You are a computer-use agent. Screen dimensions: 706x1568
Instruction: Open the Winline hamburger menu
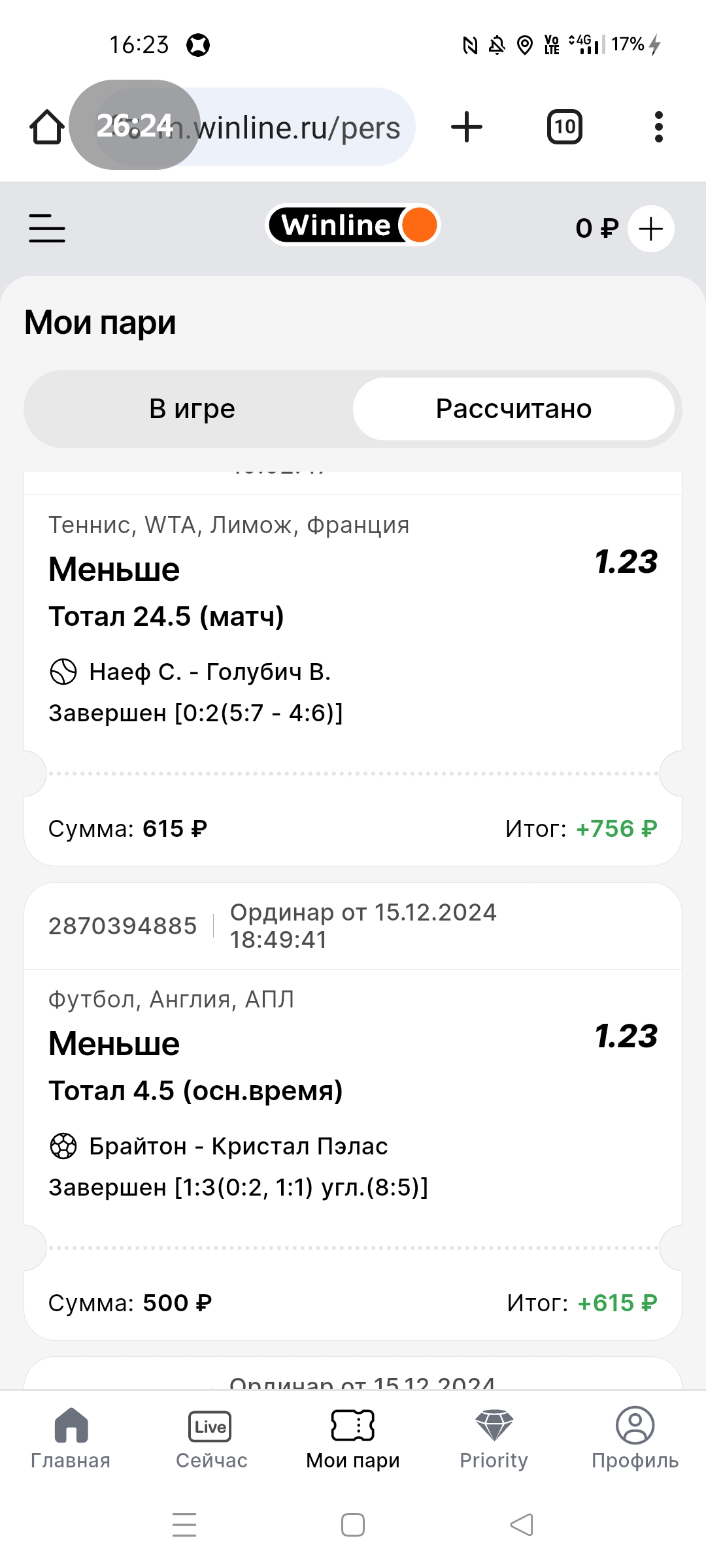[x=47, y=229]
